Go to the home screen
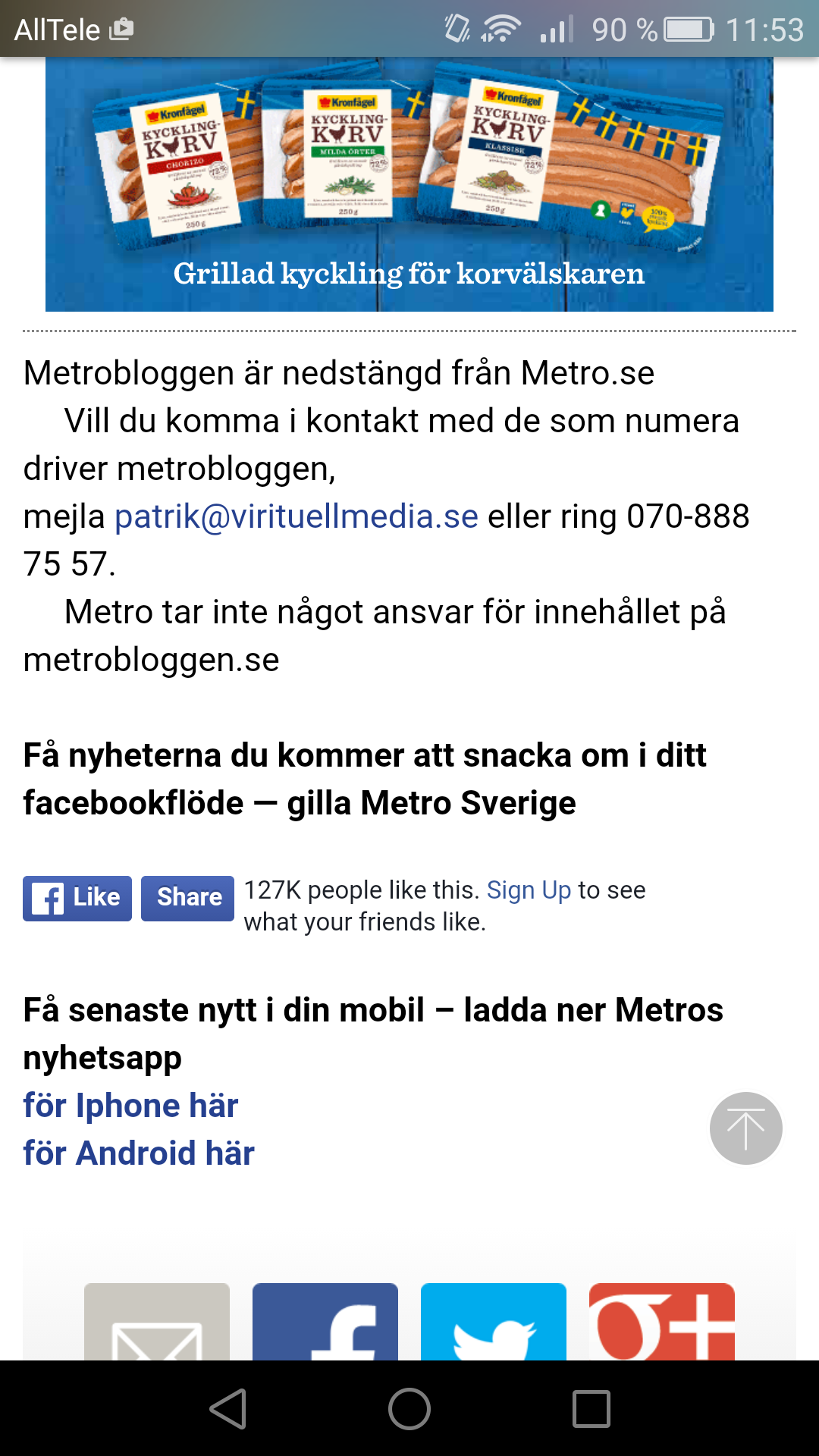This screenshot has height=1456, width=819. (x=409, y=1409)
